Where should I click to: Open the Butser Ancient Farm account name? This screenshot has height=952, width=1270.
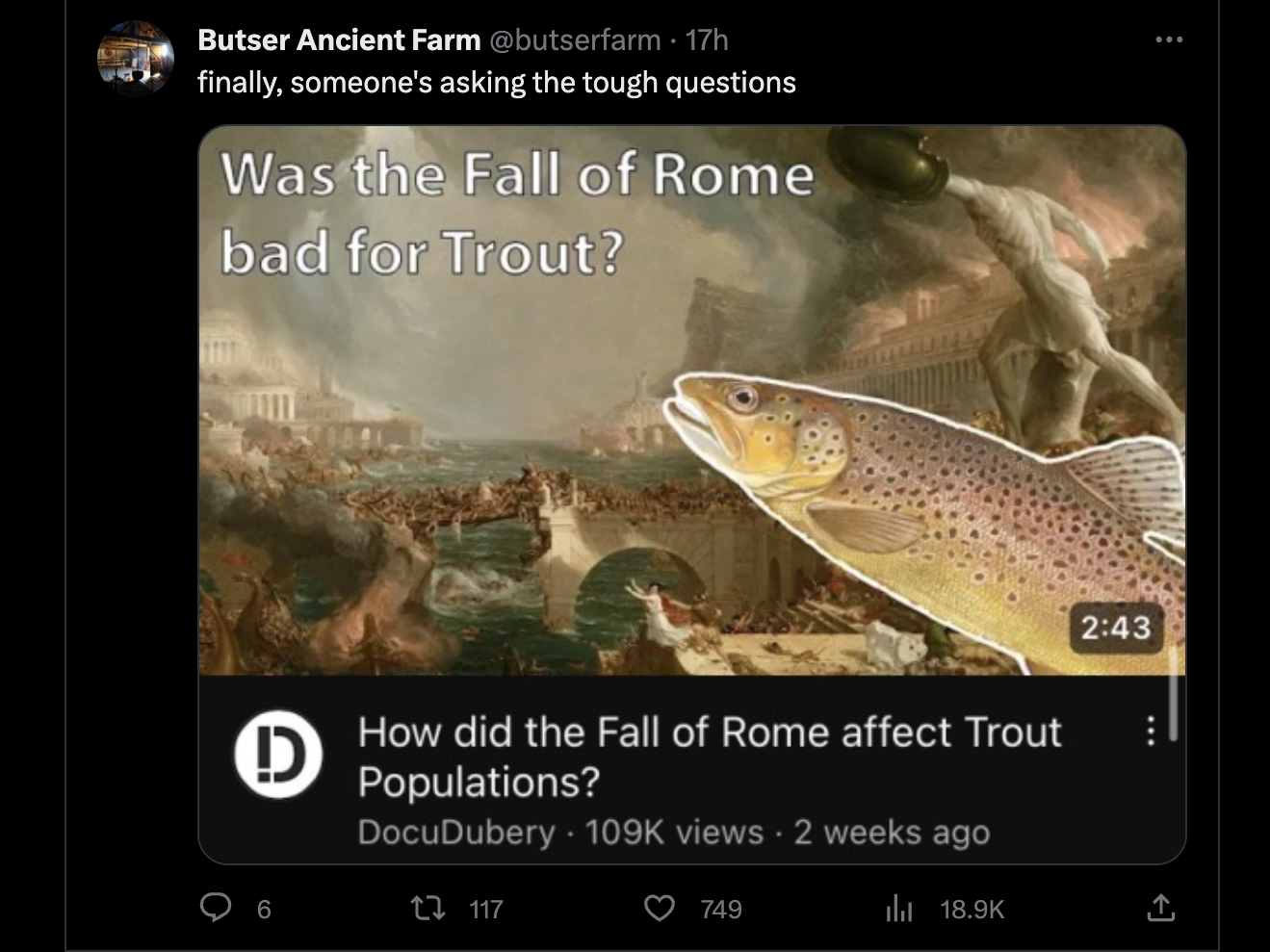tap(338, 39)
